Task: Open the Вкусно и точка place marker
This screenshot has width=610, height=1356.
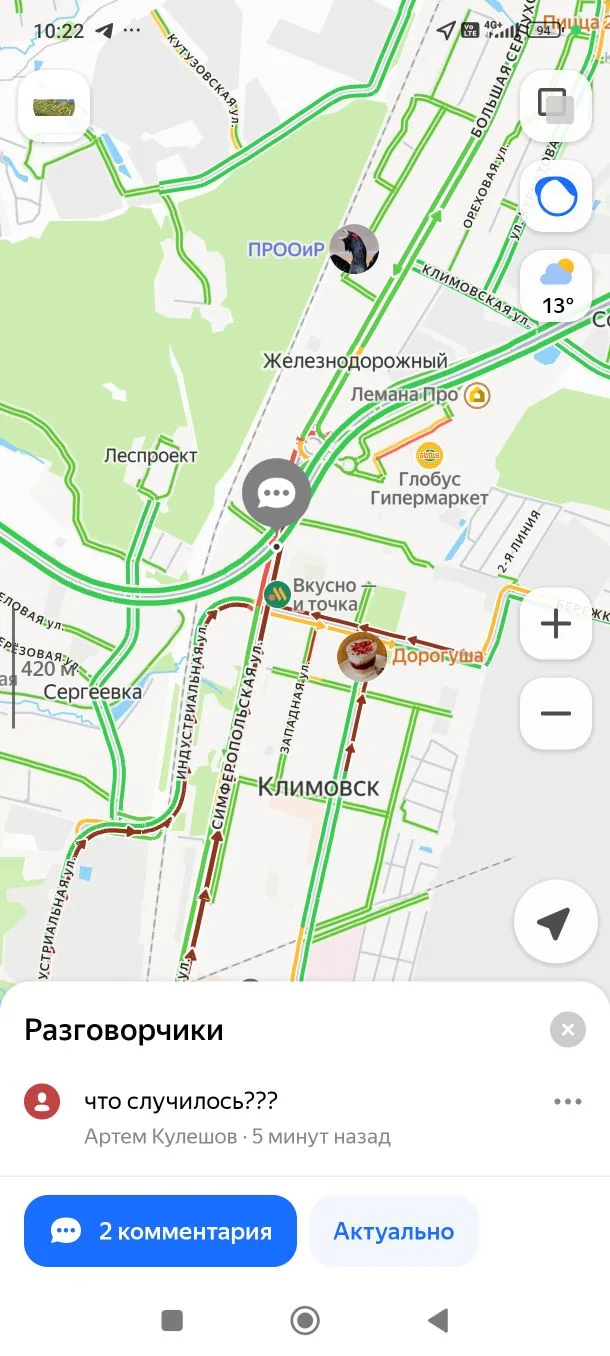Action: [277, 594]
